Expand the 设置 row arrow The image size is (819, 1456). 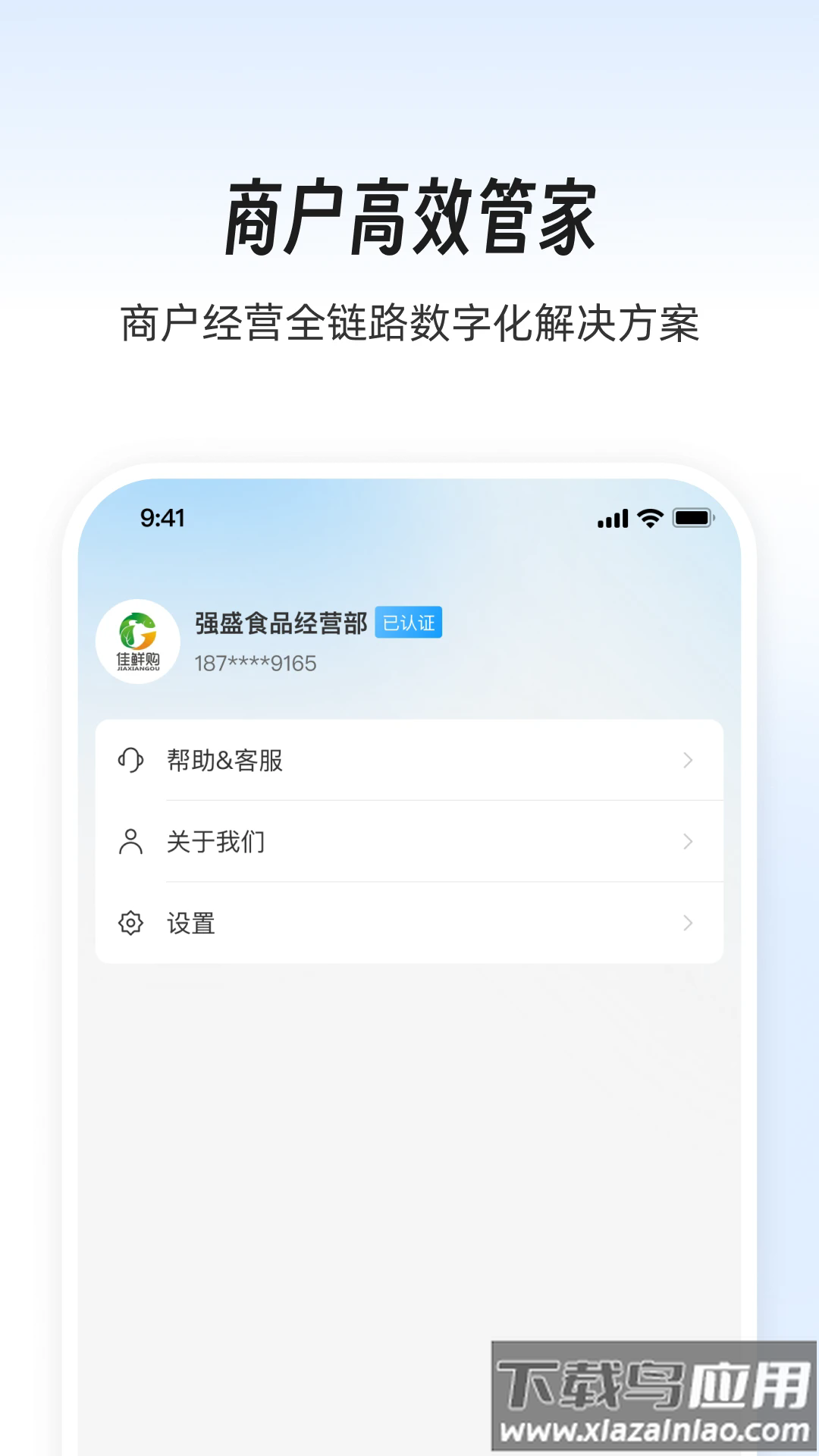(x=687, y=924)
